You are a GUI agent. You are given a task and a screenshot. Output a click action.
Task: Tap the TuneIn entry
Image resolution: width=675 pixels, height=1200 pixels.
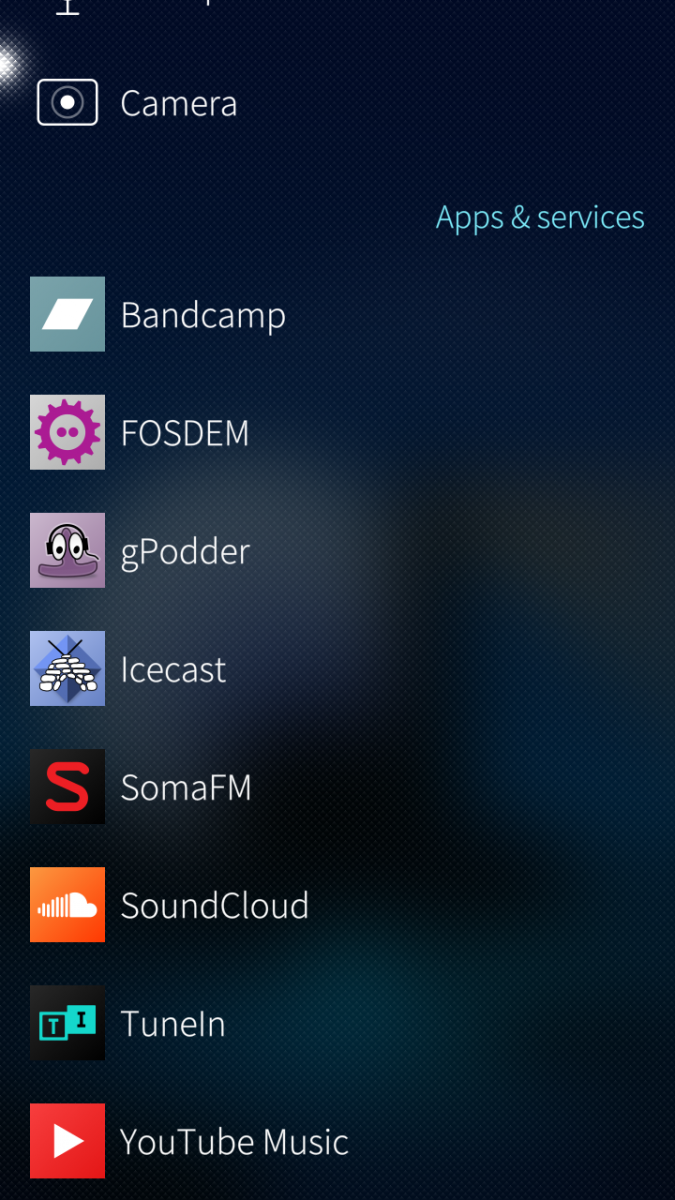(172, 1023)
